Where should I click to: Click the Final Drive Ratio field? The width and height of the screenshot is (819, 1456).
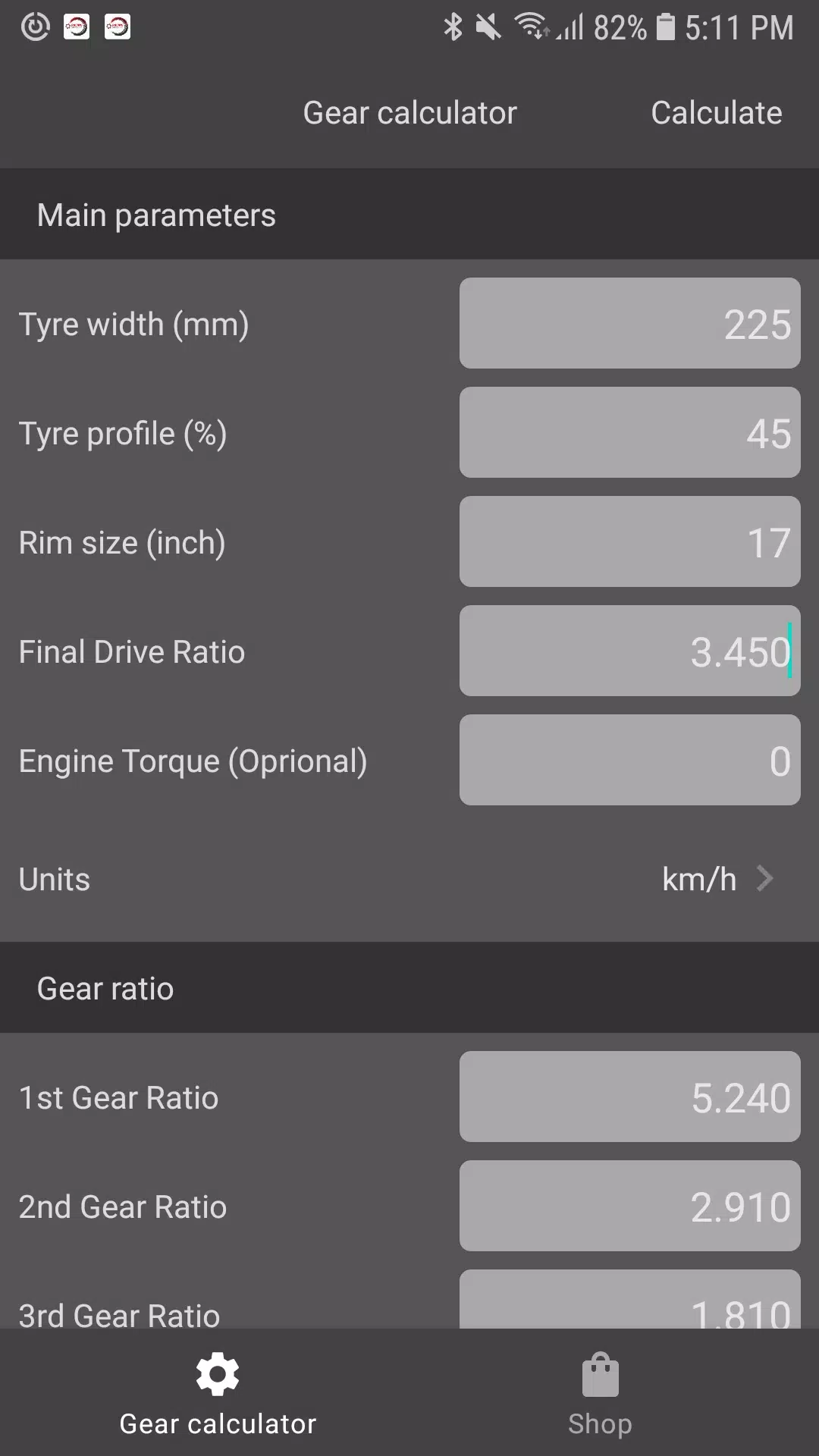629,651
